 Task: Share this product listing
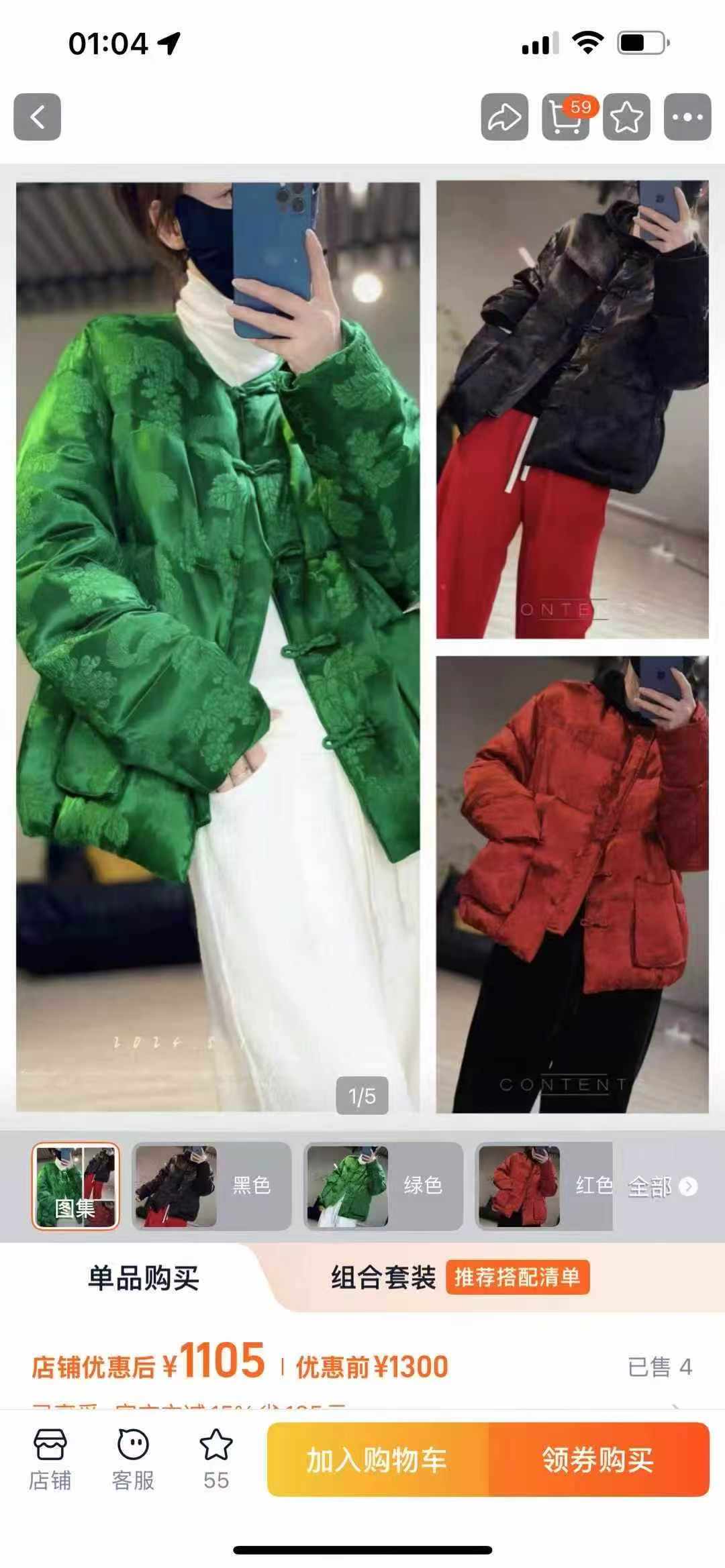[x=504, y=117]
